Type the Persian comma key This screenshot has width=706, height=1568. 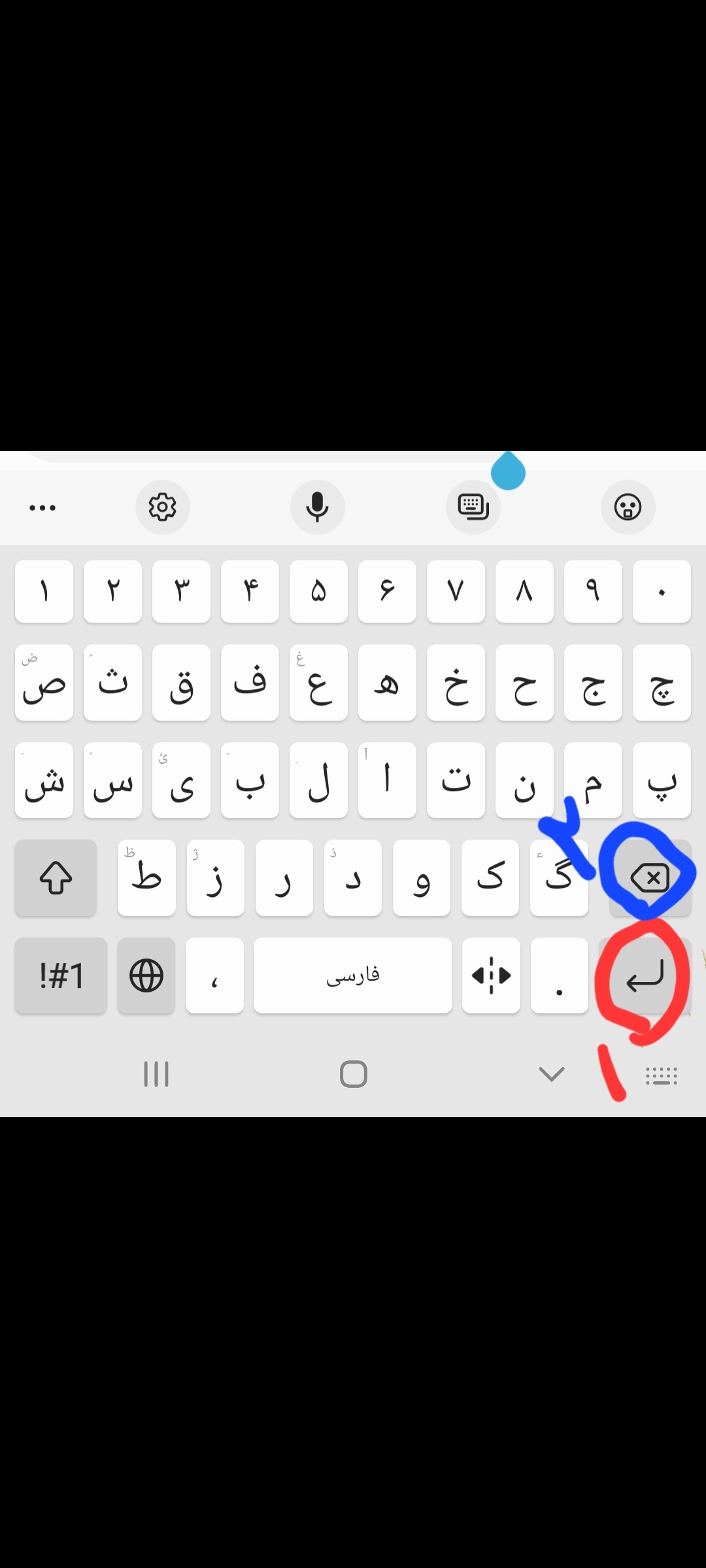click(x=214, y=976)
